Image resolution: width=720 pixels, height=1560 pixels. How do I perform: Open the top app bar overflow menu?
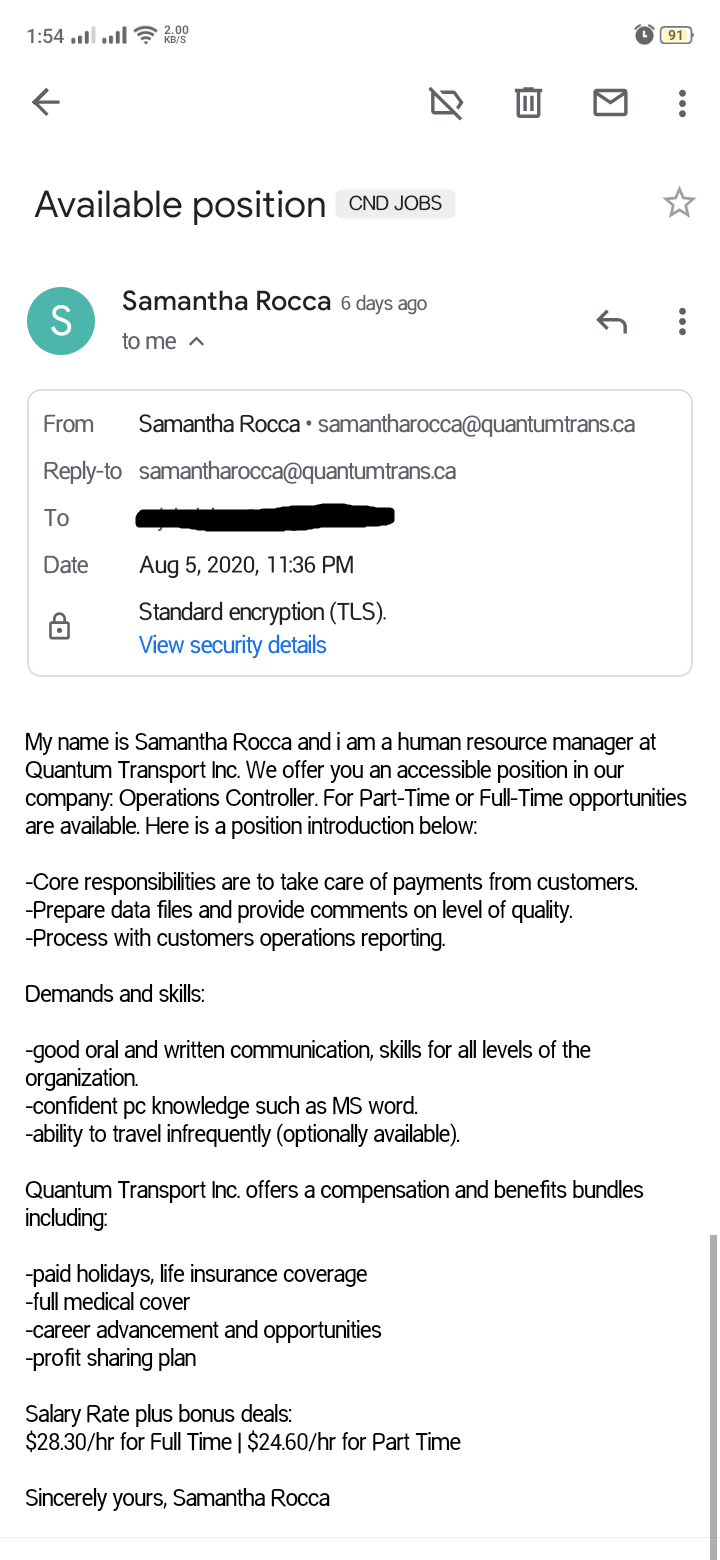pyautogui.click(x=682, y=102)
